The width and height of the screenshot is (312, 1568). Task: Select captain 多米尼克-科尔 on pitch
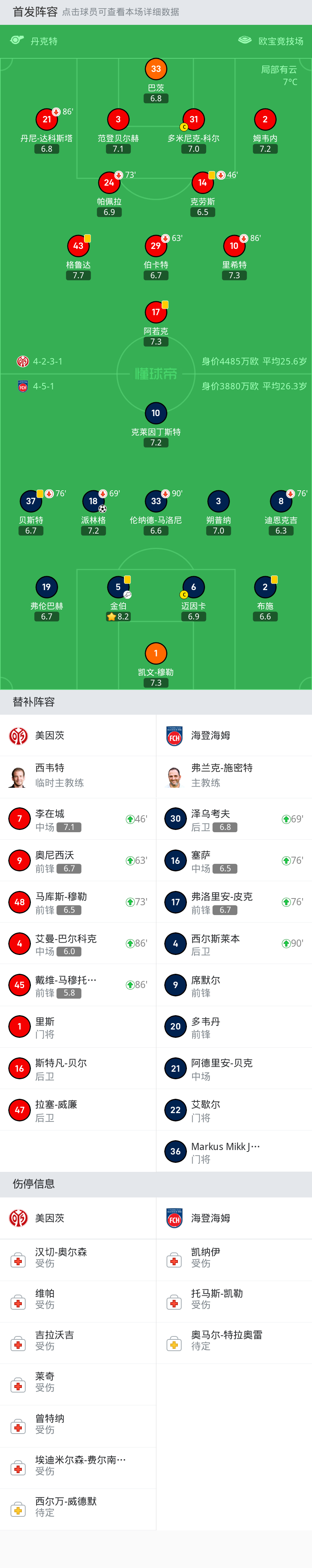click(193, 120)
